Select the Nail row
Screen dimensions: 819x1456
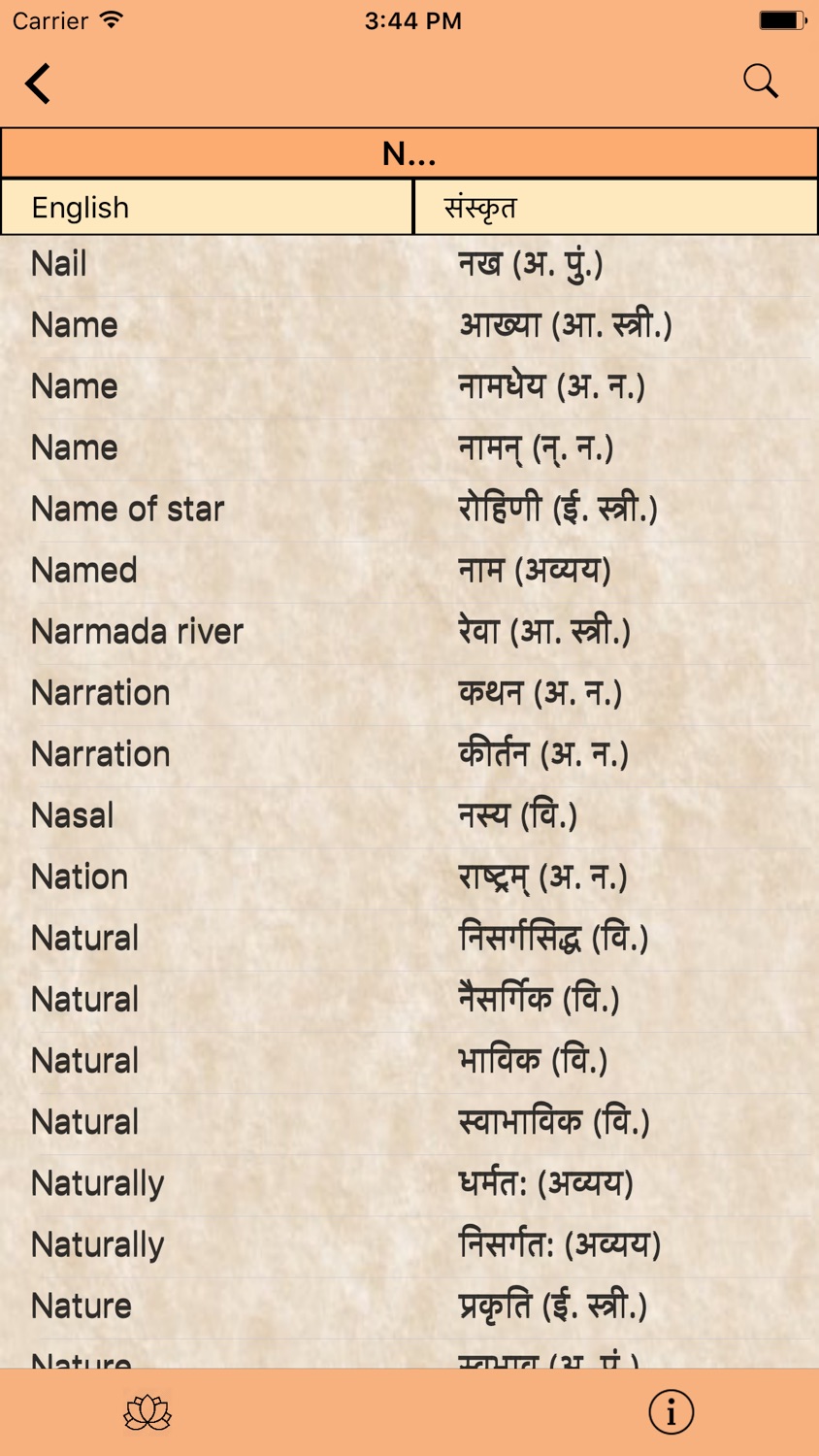pos(409,265)
